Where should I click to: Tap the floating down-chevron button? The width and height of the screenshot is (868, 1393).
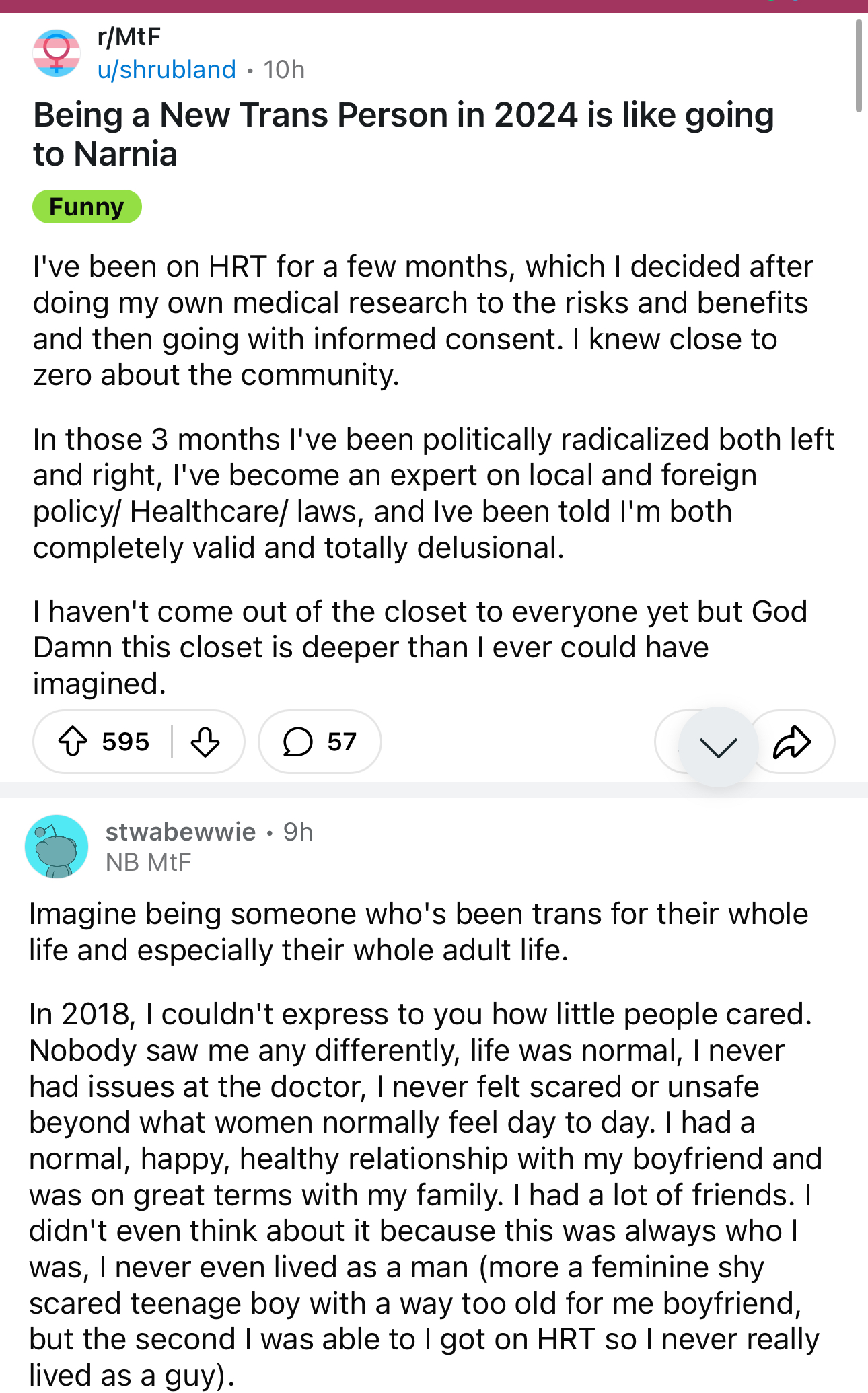pos(719,746)
